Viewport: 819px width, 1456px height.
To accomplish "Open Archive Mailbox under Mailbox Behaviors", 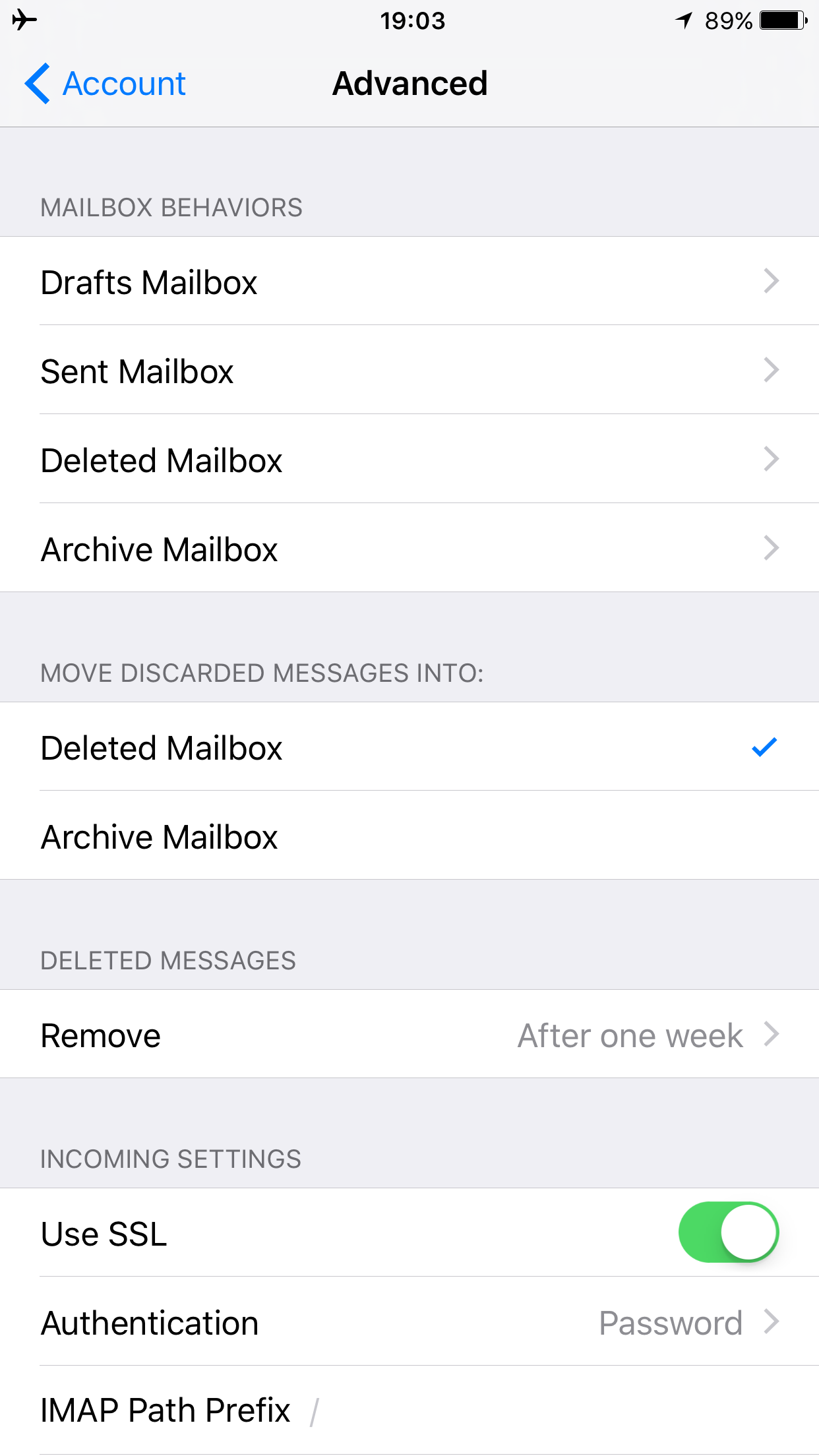I will (x=409, y=549).
